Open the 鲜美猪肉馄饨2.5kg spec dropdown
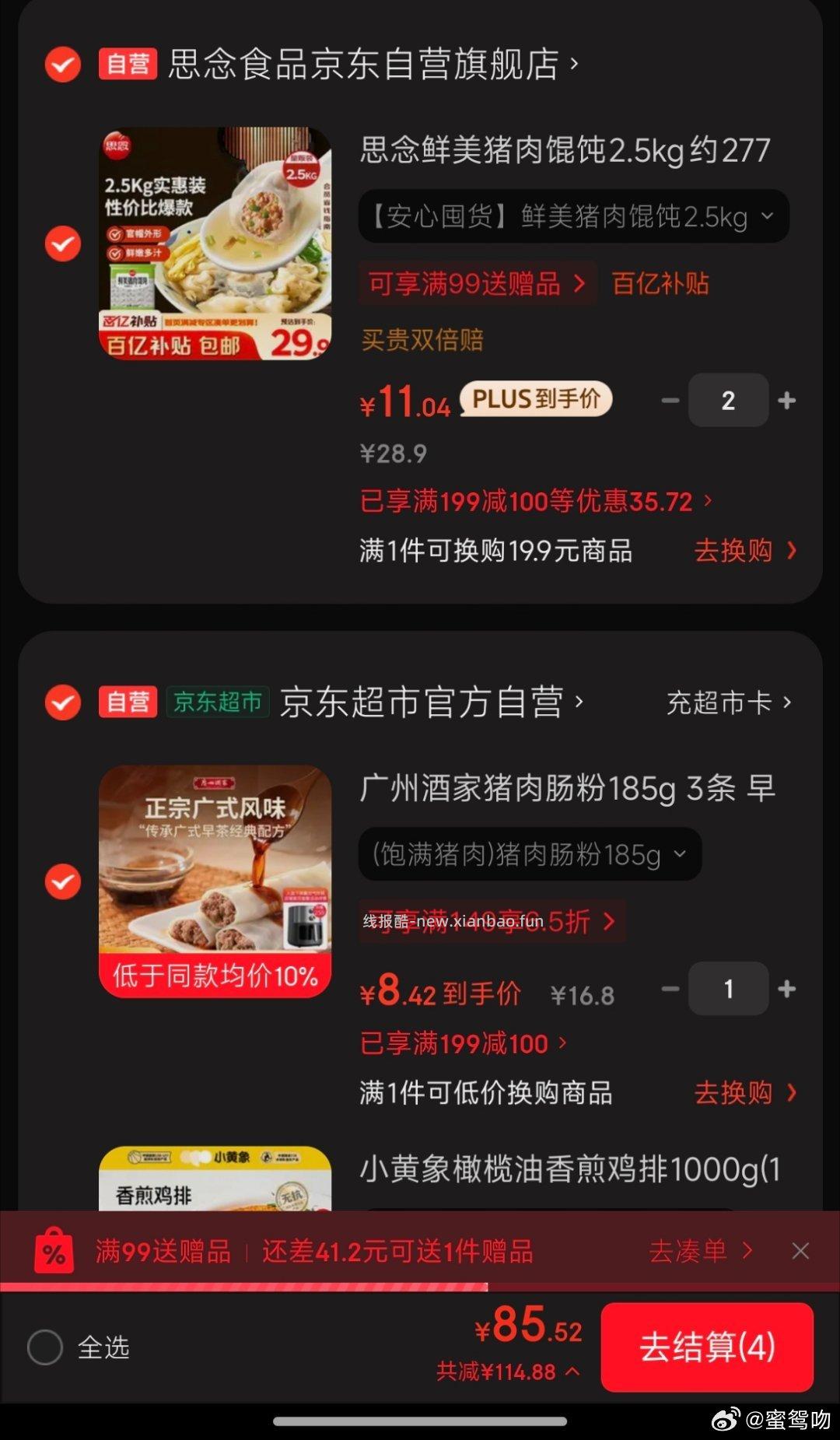 [x=573, y=217]
